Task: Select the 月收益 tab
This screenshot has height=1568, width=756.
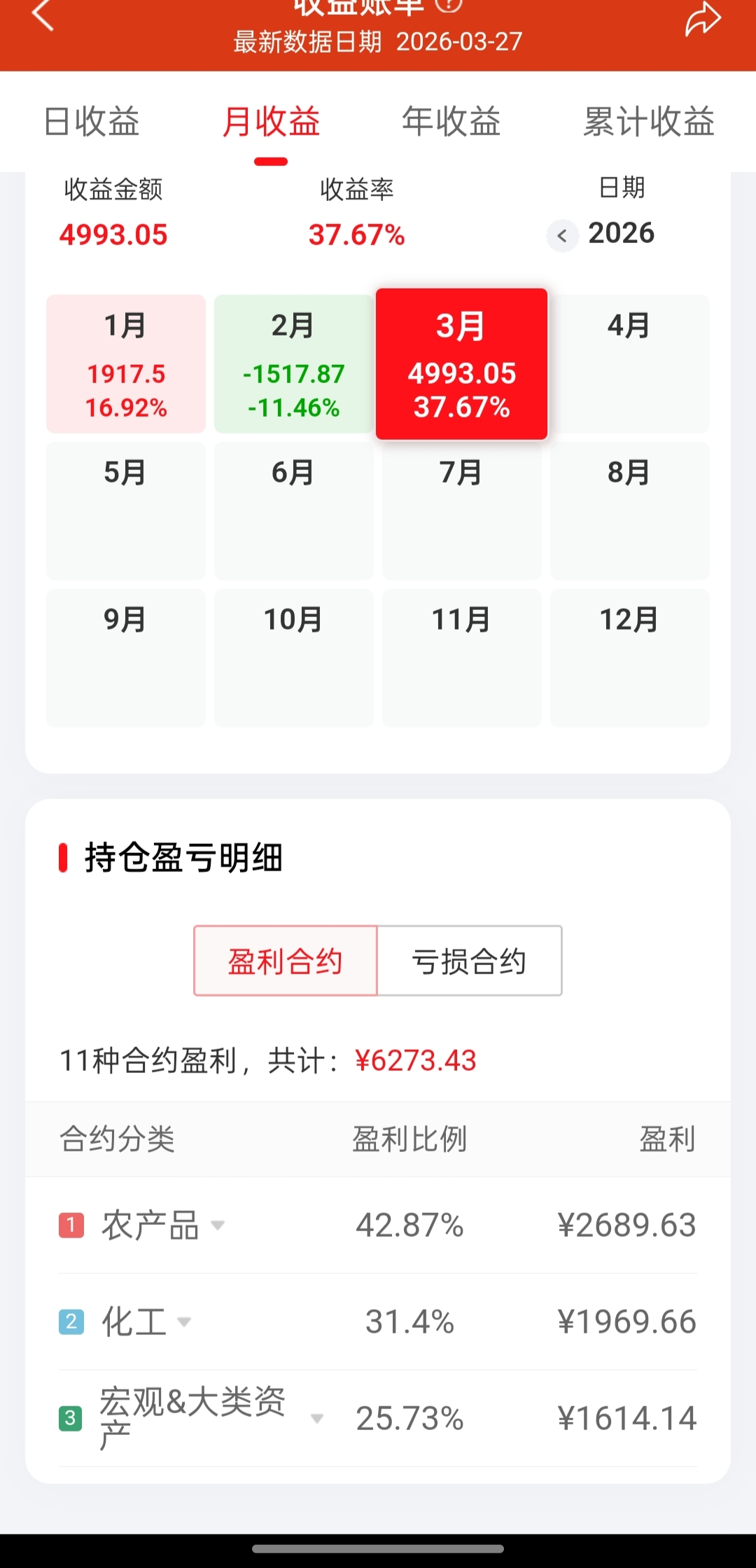Action: click(x=271, y=122)
